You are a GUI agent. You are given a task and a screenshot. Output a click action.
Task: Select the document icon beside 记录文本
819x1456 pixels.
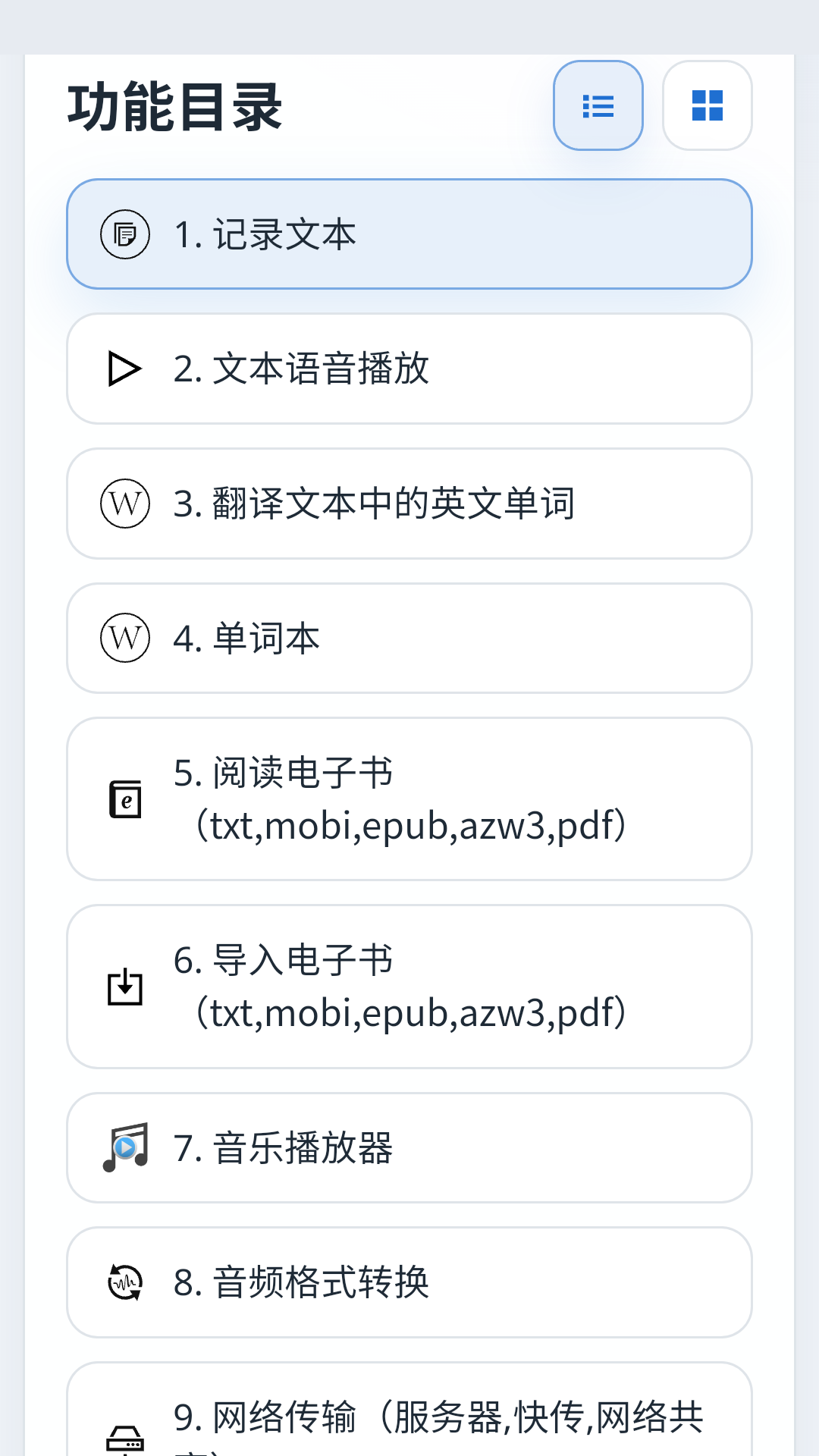[x=124, y=234]
